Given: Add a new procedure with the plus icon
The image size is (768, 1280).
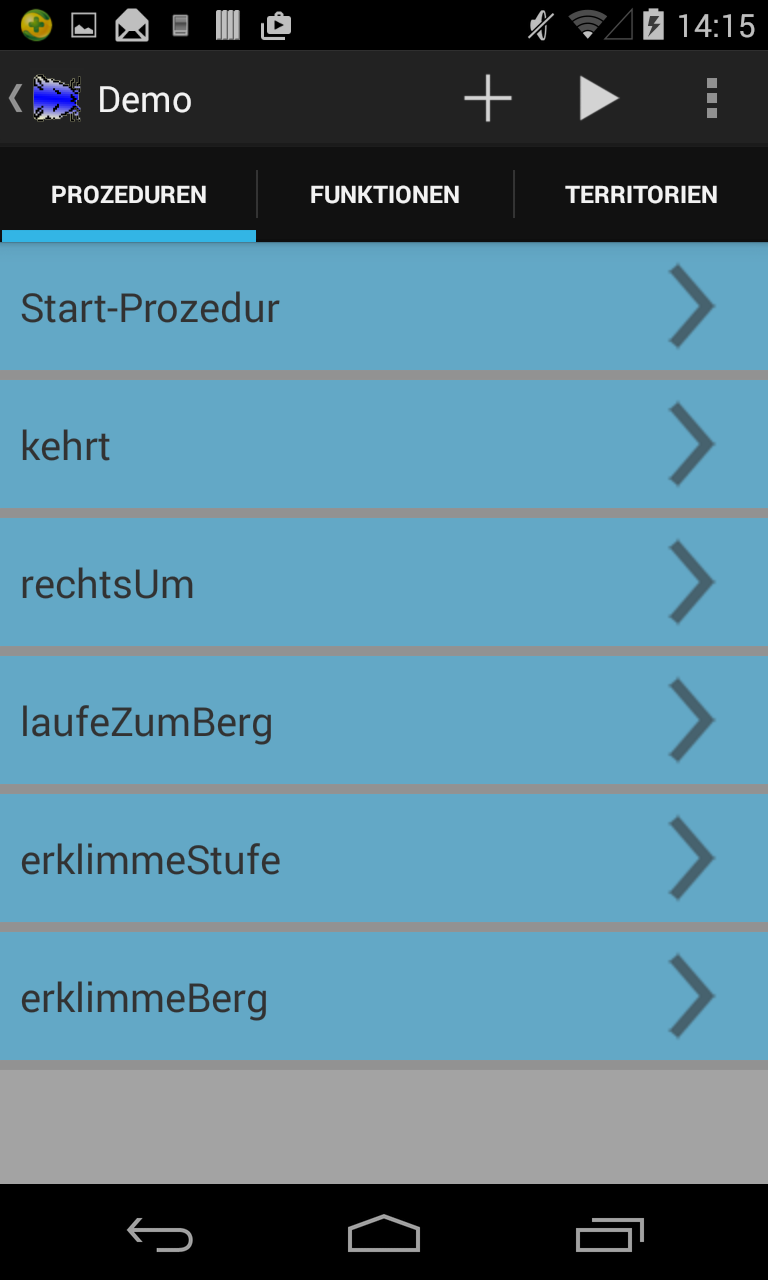Looking at the screenshot, I should pyautogui.click(x=487, y=99).
